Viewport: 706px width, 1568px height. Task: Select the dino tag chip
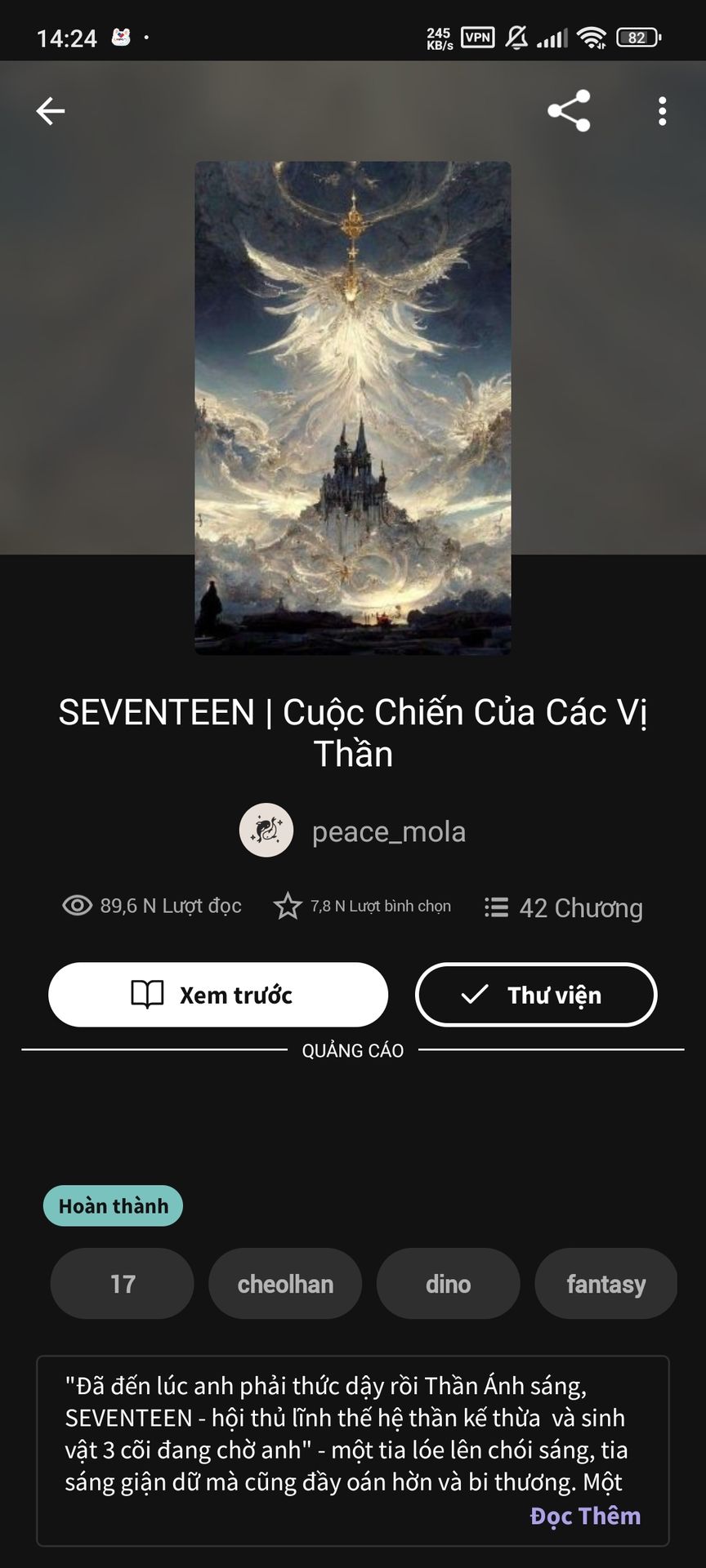coord(448,1283)
